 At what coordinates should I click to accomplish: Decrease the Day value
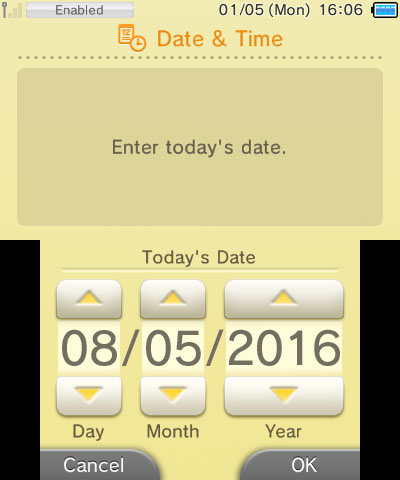pyautogui.click(x=89, y=396)
